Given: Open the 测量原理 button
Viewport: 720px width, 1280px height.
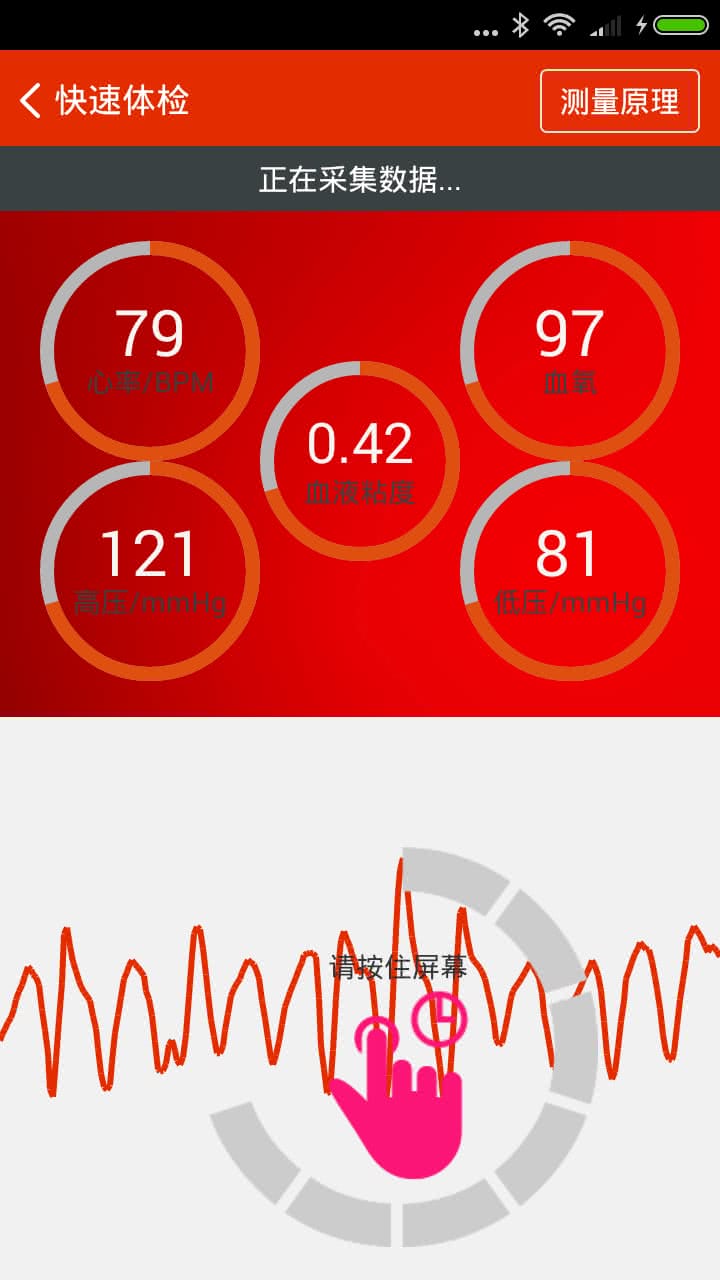Looking at the screenshot, I should pos(619,101).
